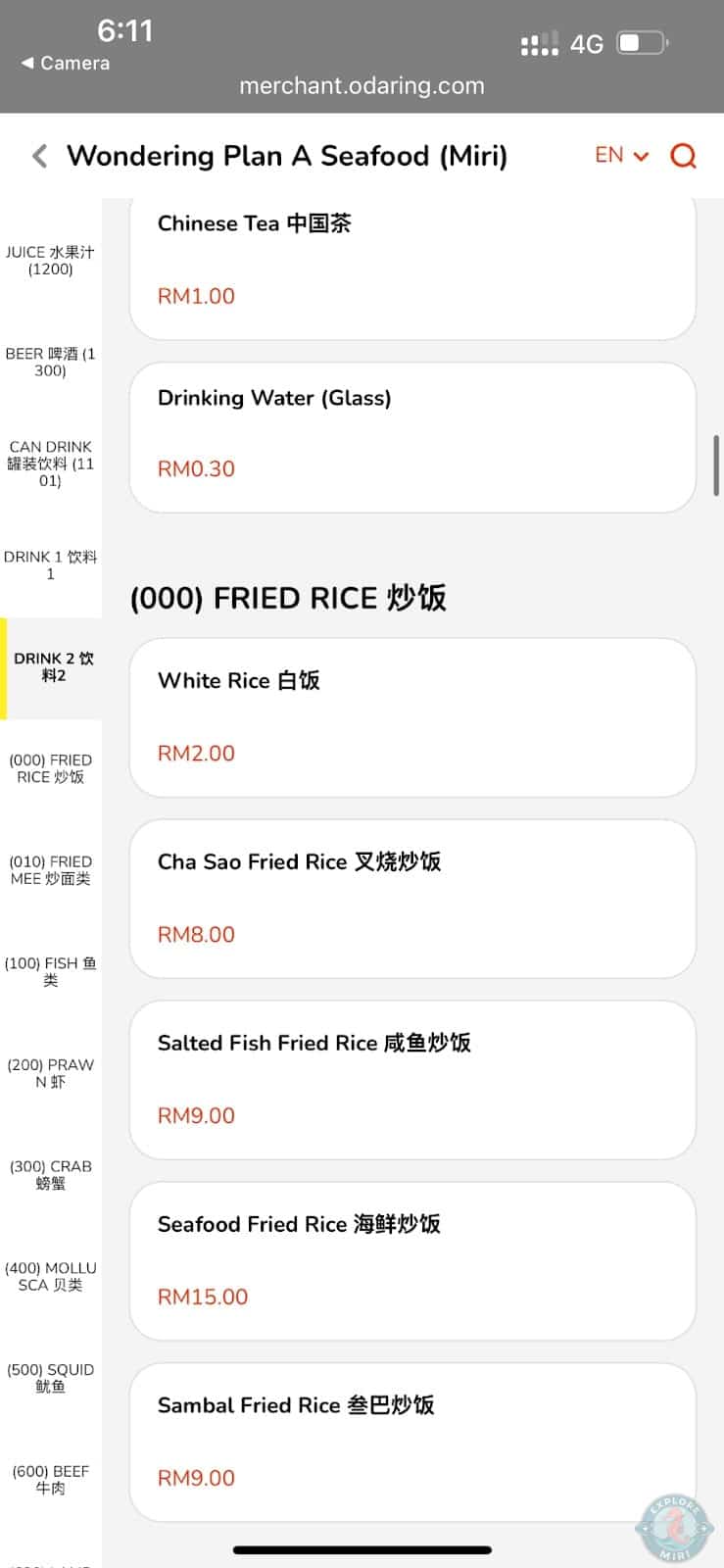The height and width of the screenshot is (1568, 724).
Task: Select the (500) SQUID 鱿鱼 category
Action: pyautogui.click(x=51, y=1378)
